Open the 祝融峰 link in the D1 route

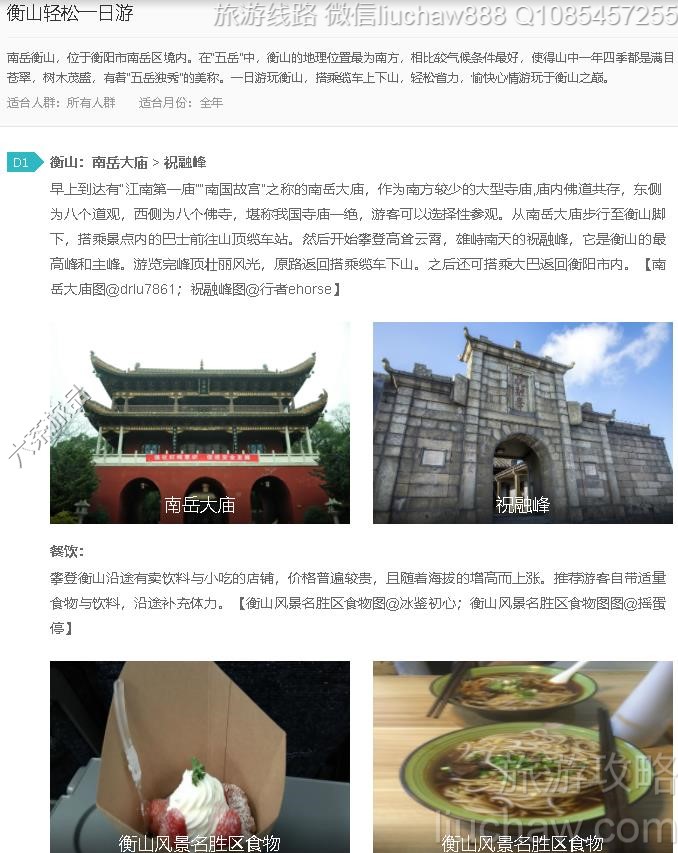(x=185, y=162)
